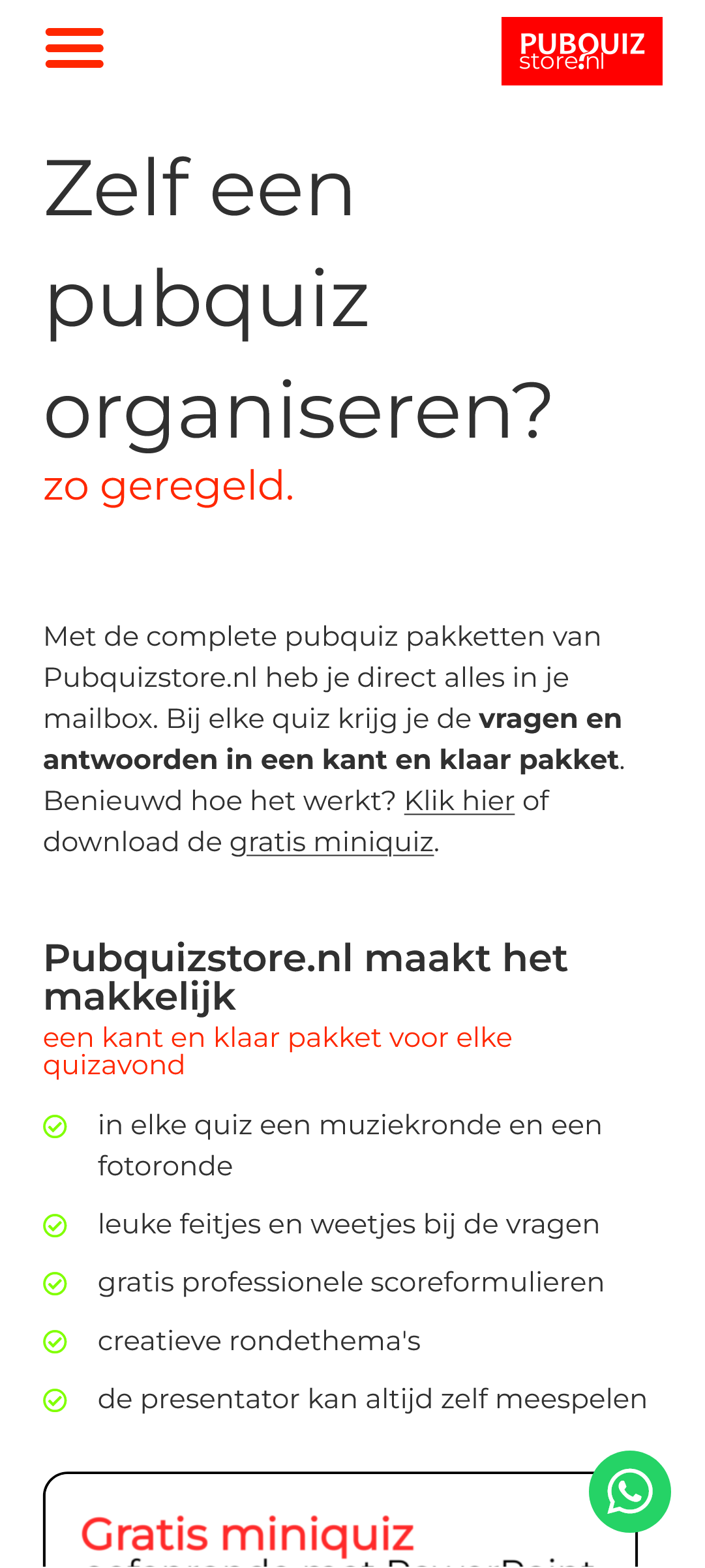Tap the Pubquizstore.nl logo to go home
Viewport: 705px width, 1568px height.
coord(581,52)
